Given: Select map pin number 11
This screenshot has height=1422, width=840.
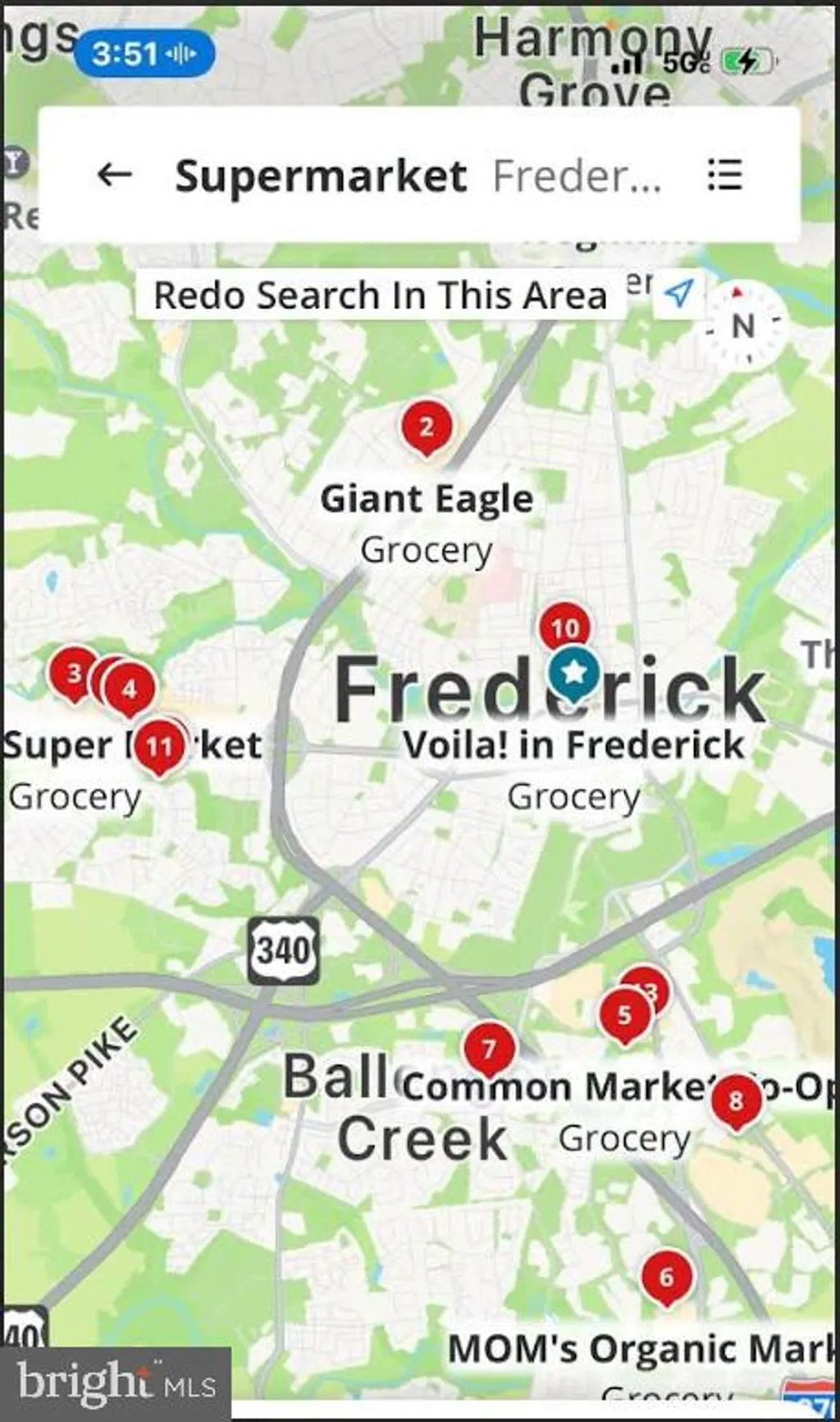Looking at the screenshot, I should tap(159, 747).
